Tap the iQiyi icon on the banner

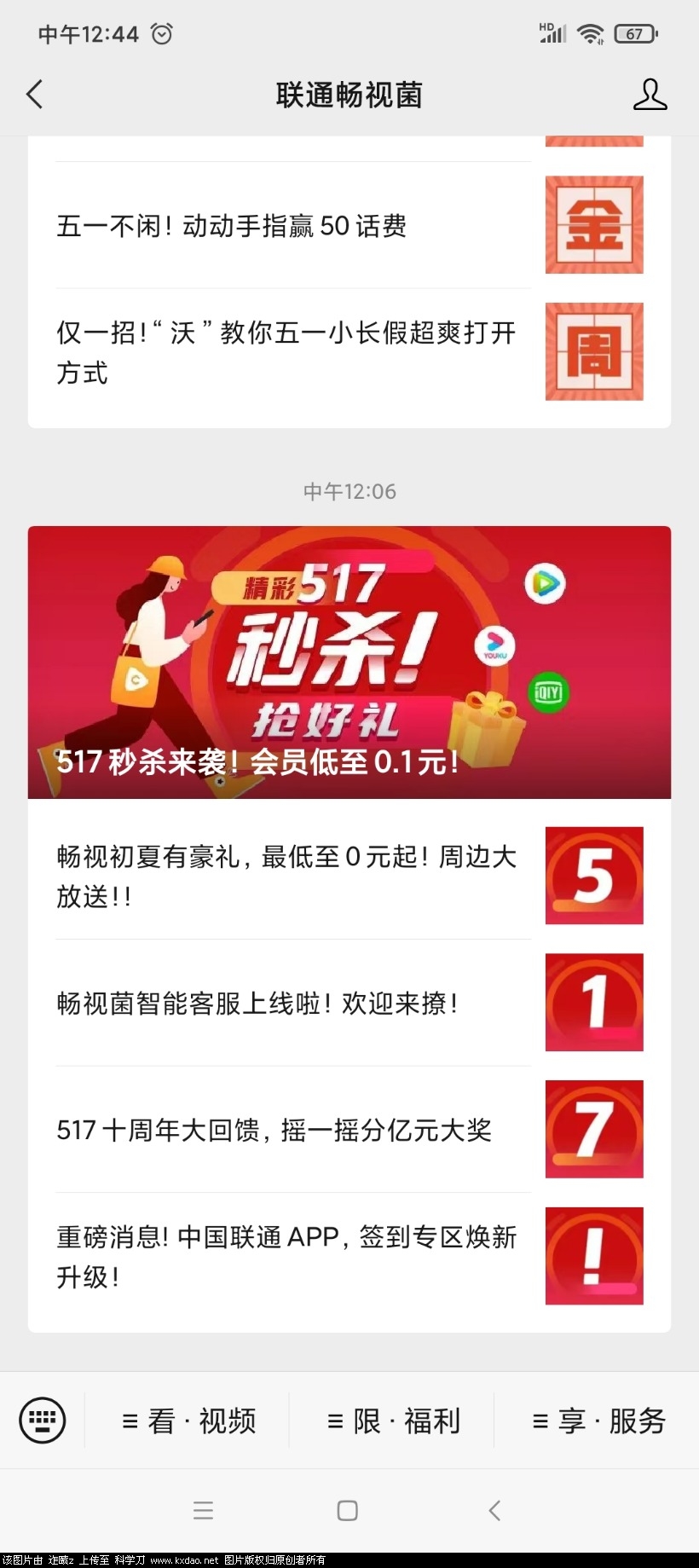pyautogui.click(x=550, y=693)
